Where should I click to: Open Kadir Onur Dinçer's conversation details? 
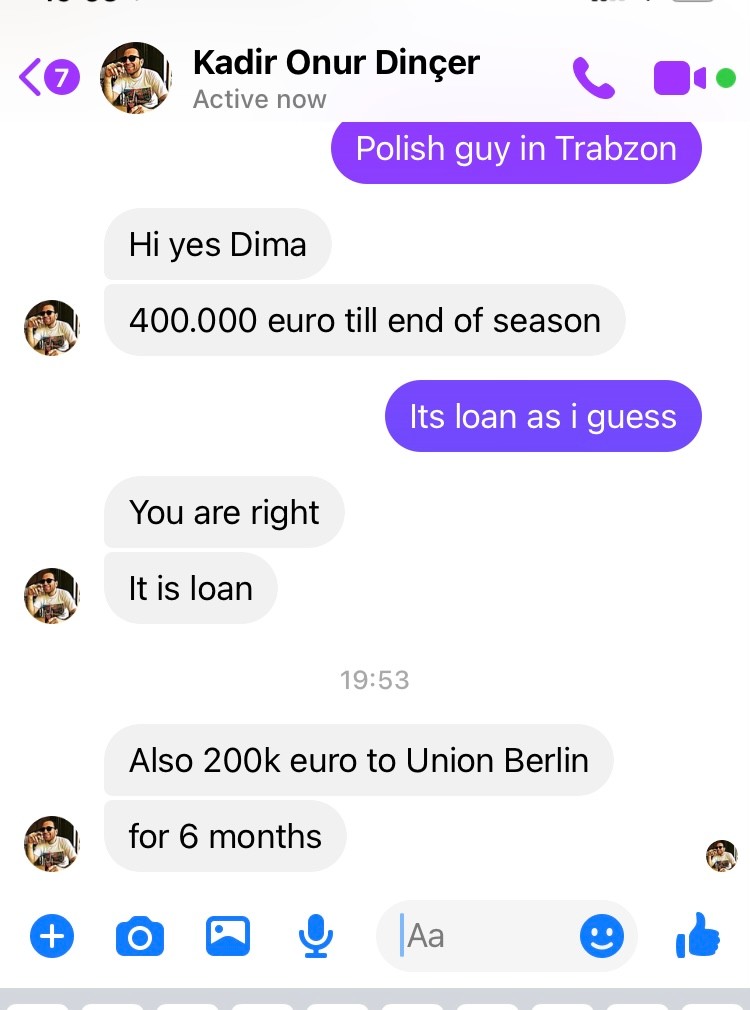(x=336, y=63)
